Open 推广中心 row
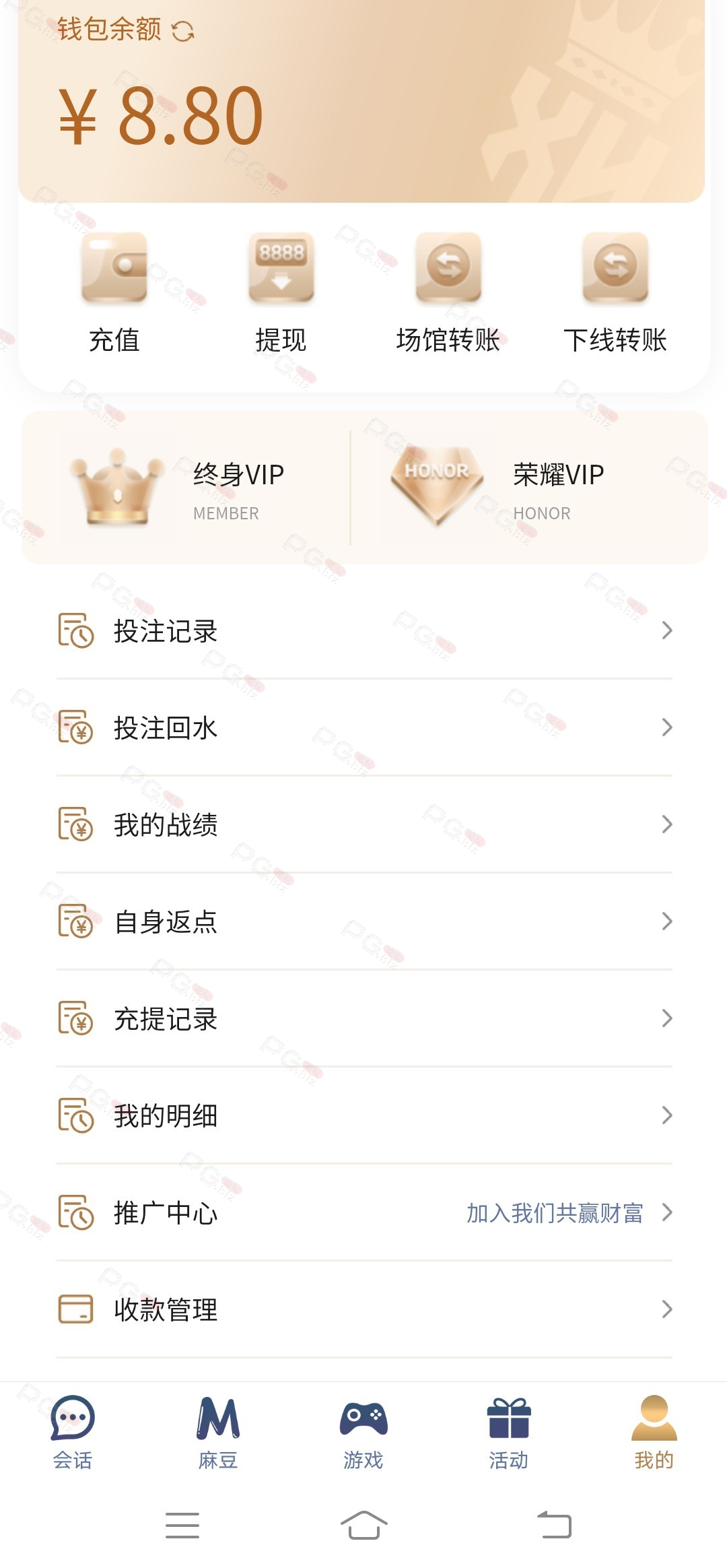This screenshot has height=1568, width=727. tap(364, 1213)
